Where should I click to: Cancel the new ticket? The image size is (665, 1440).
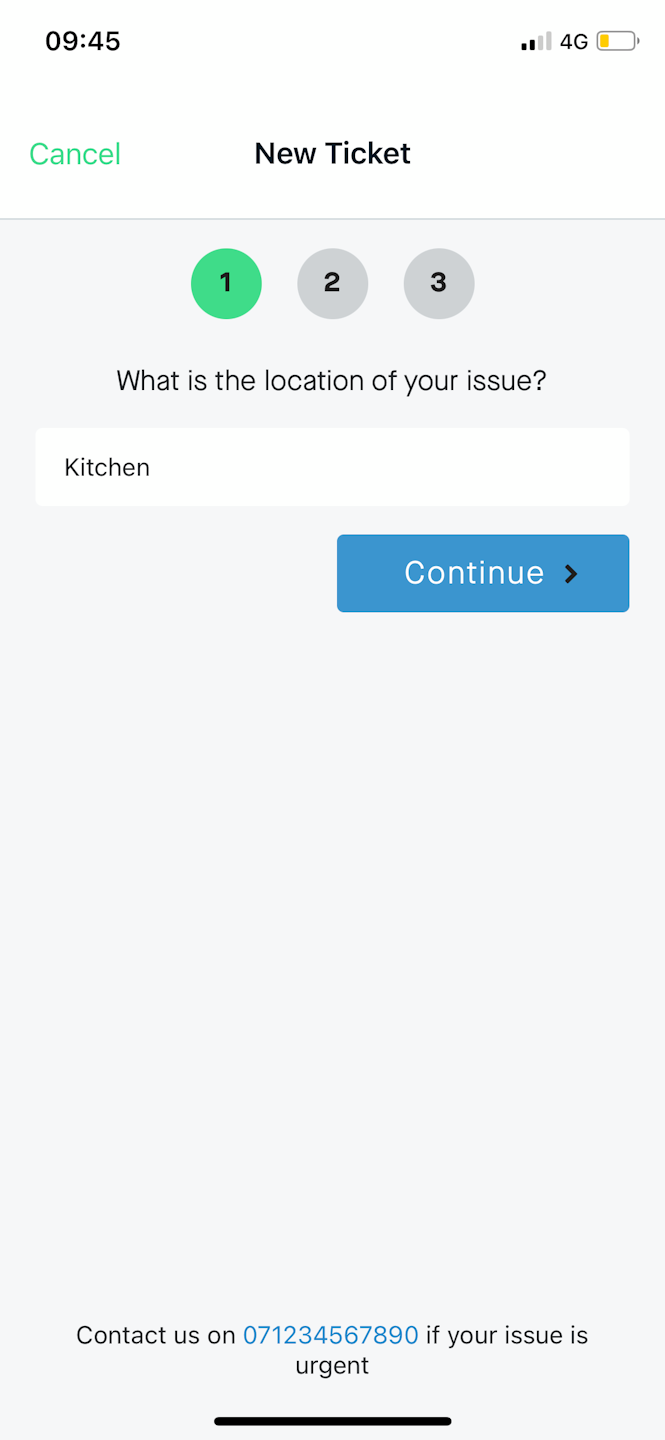coord(75,154)
